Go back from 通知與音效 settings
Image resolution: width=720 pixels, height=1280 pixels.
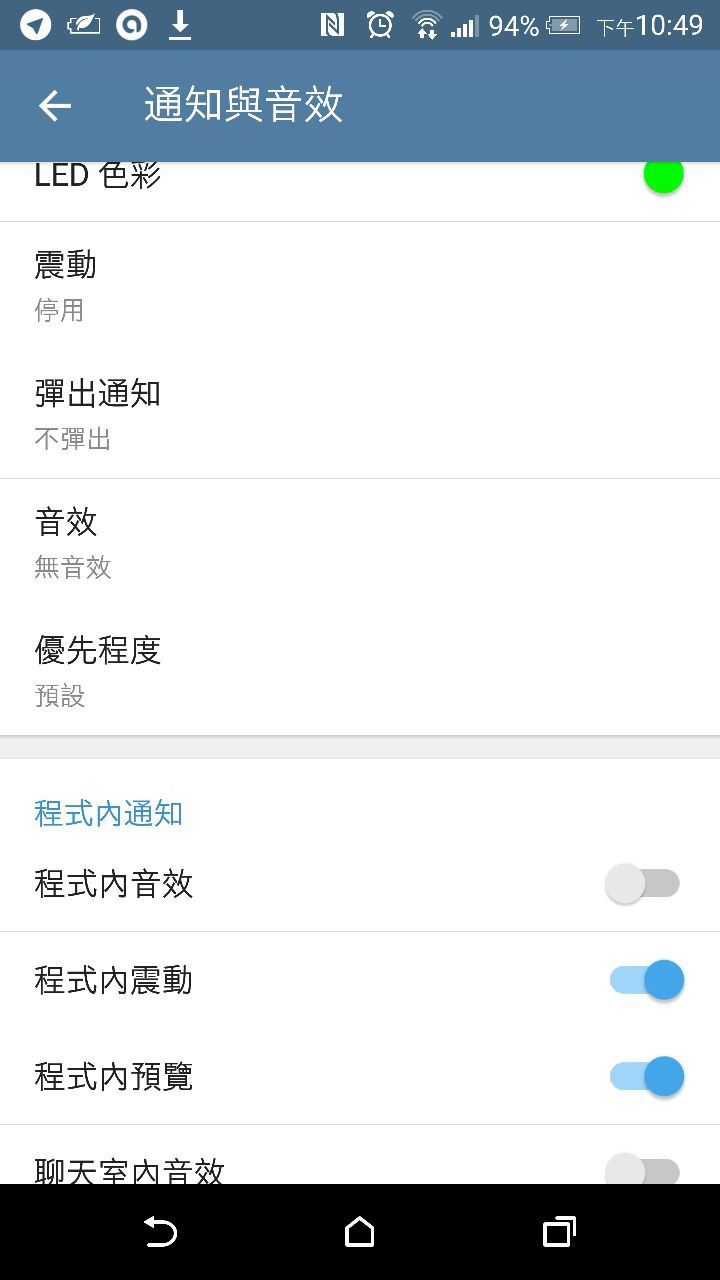(x=55, y=106)
